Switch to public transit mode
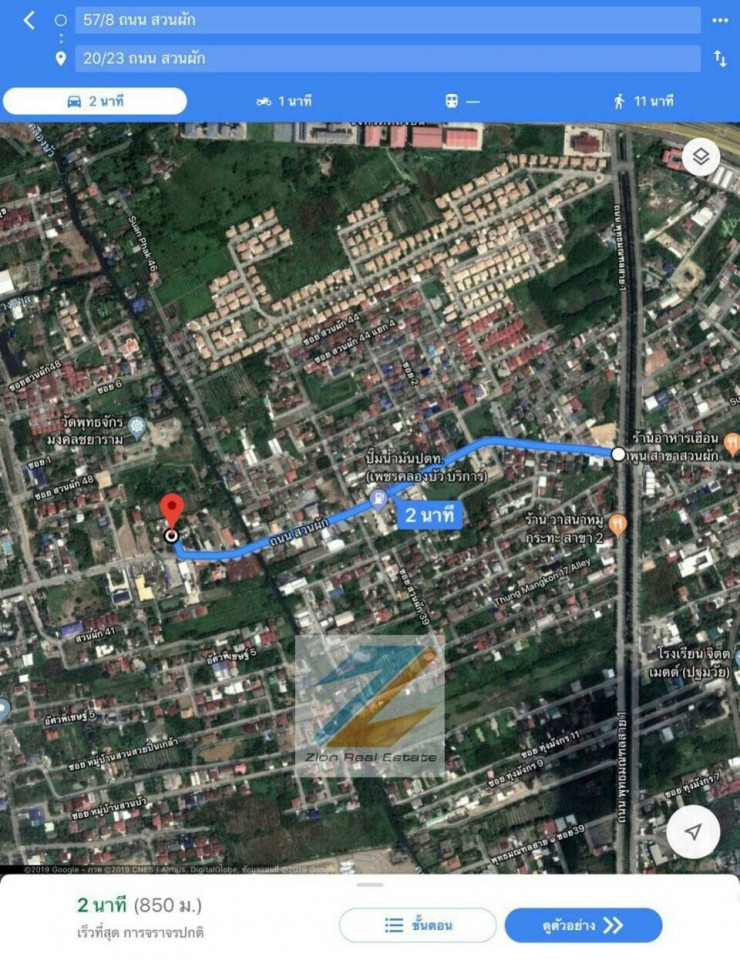This screenshot has height=960, width=740. [x=462, y=101]
